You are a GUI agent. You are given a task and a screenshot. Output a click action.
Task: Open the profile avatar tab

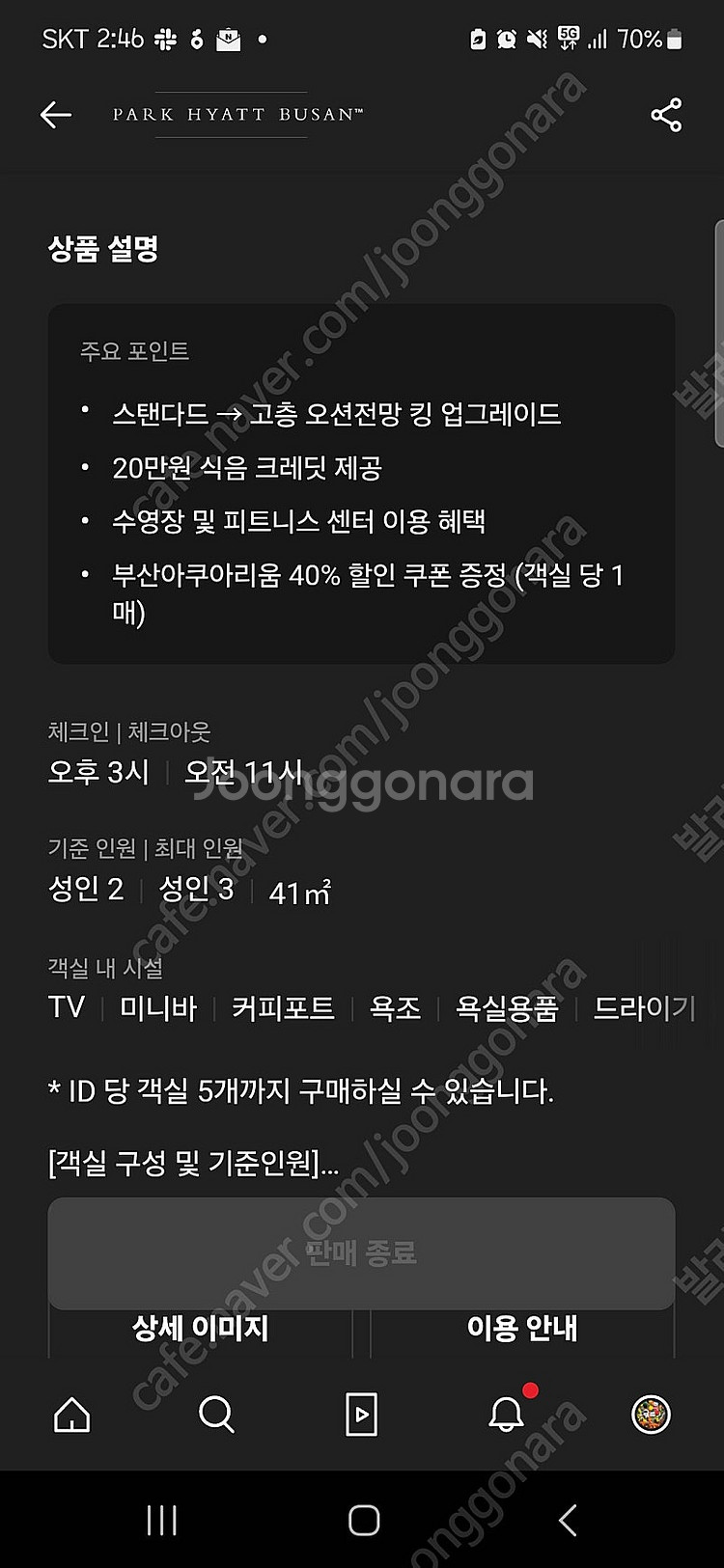(651, 1416)
